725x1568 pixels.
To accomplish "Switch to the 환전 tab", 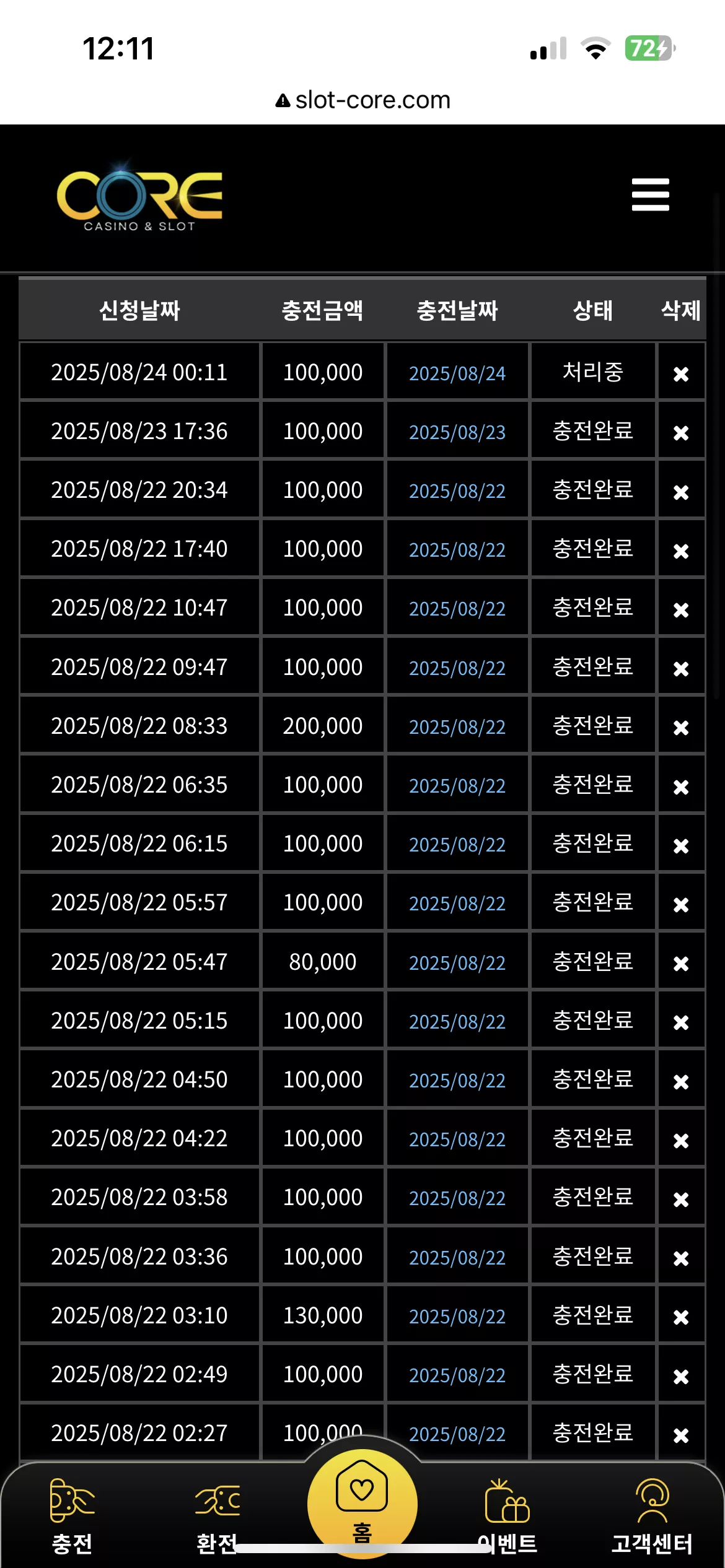I will (x=217, y=1516).
